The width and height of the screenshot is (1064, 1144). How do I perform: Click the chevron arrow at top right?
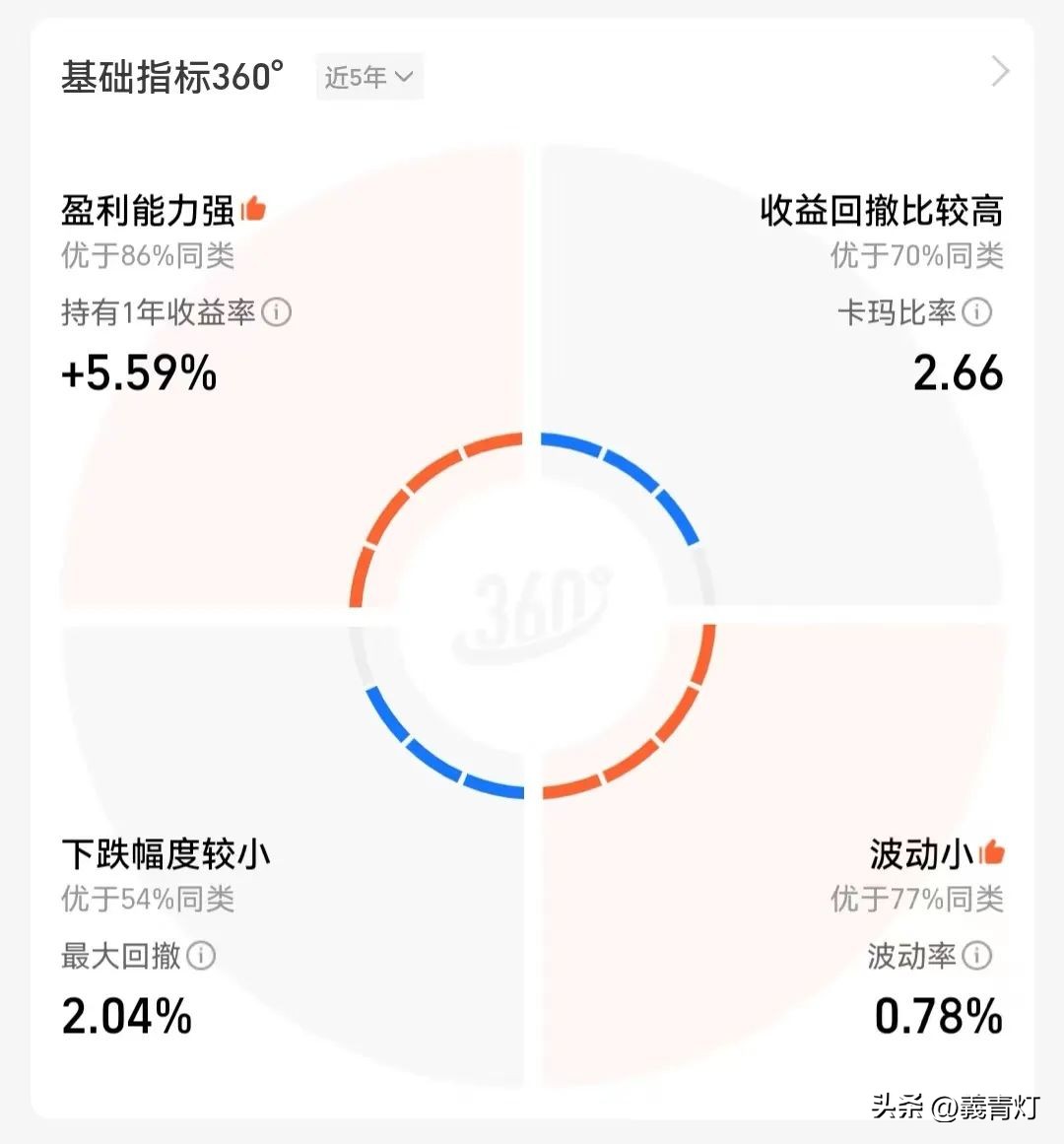(x=999, y=72)
